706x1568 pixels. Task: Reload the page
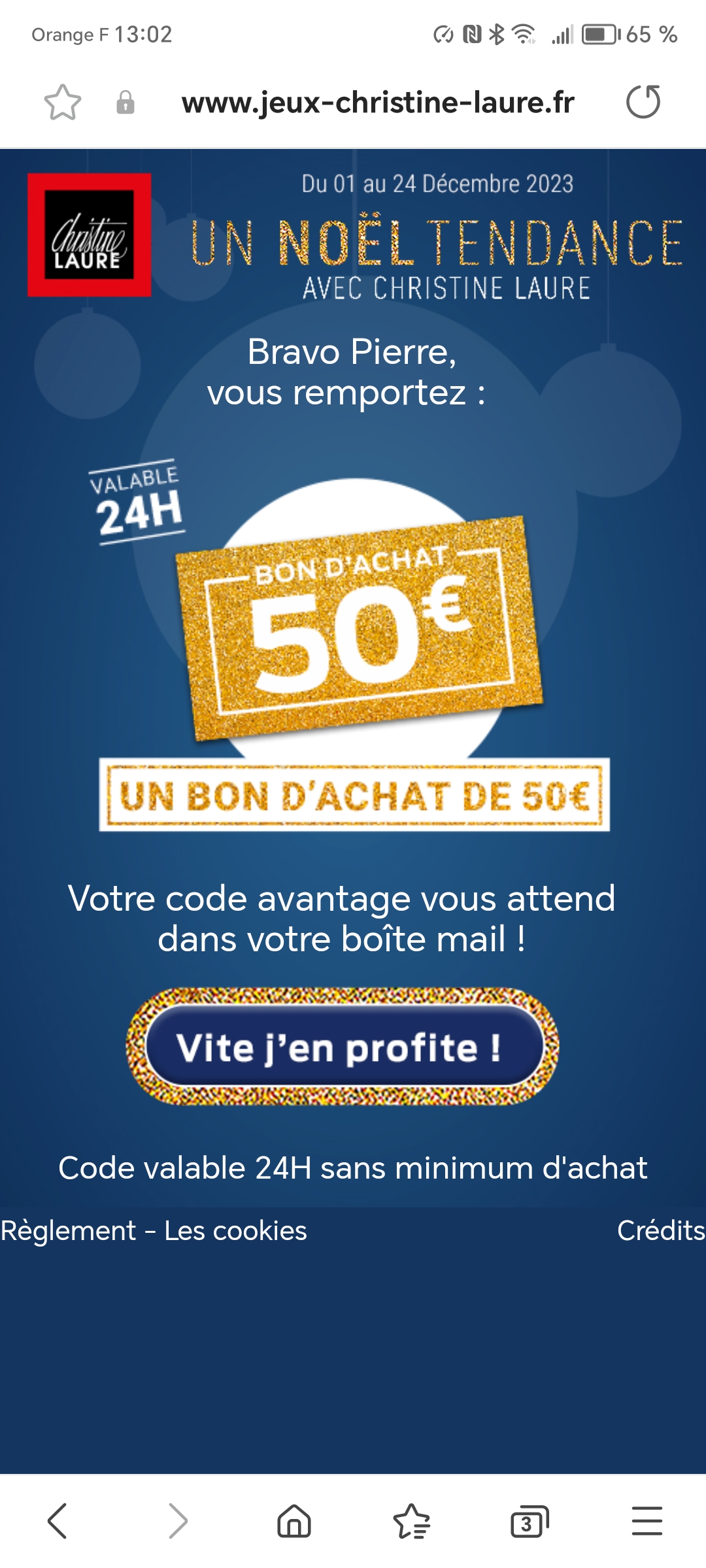coord(643,102)
